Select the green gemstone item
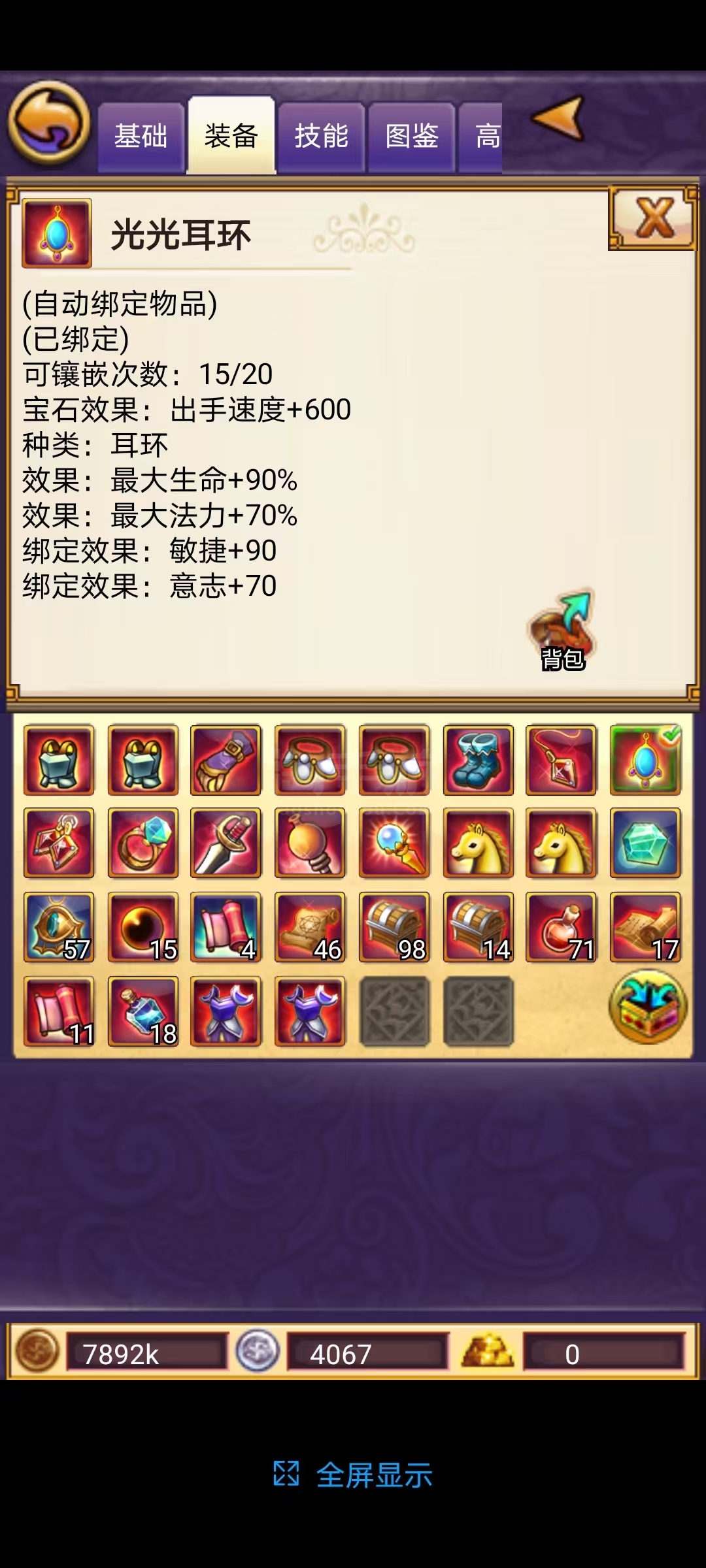 click(645, 843)
